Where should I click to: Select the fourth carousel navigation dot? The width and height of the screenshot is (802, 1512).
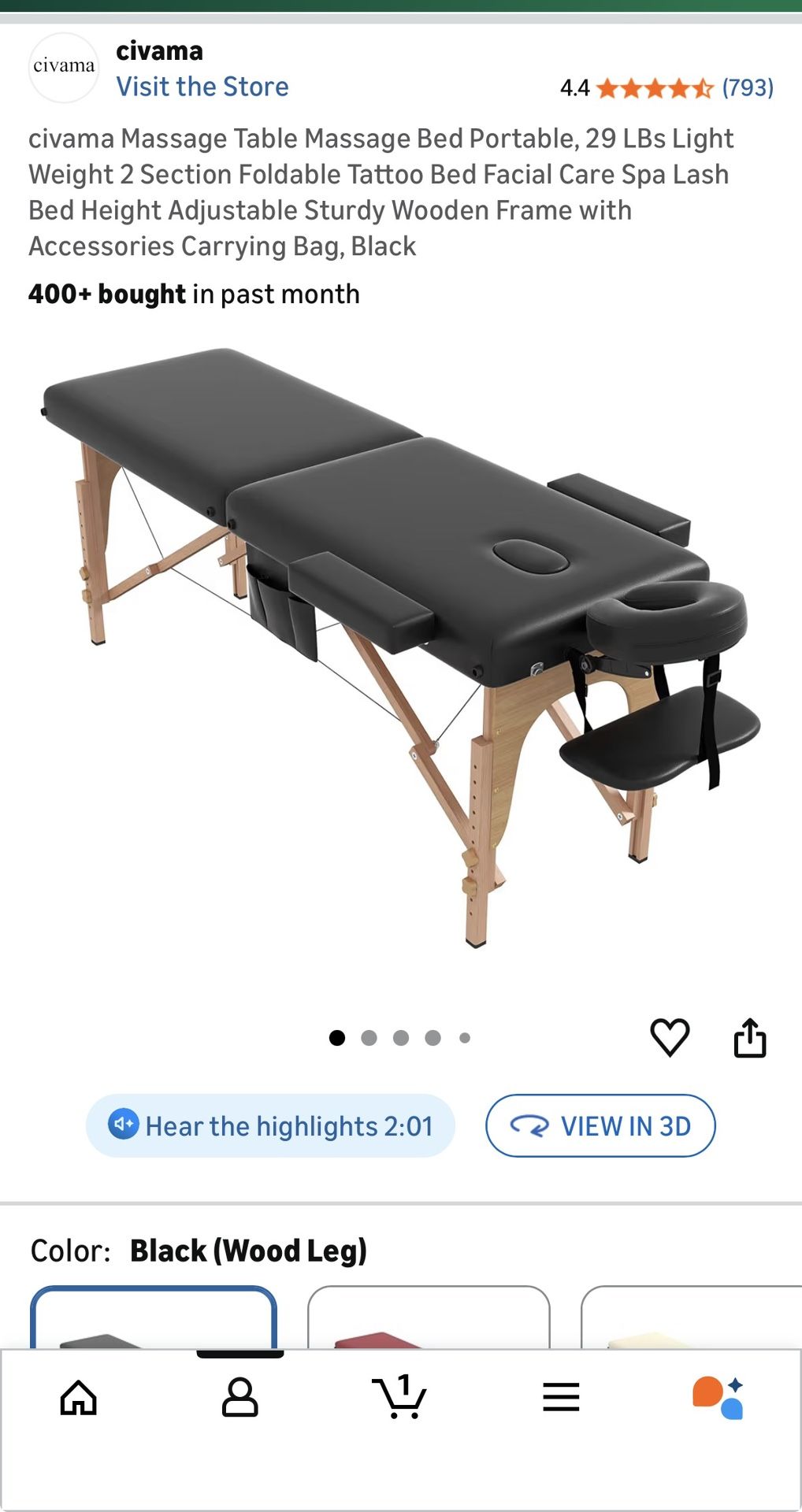[432, 1039]
